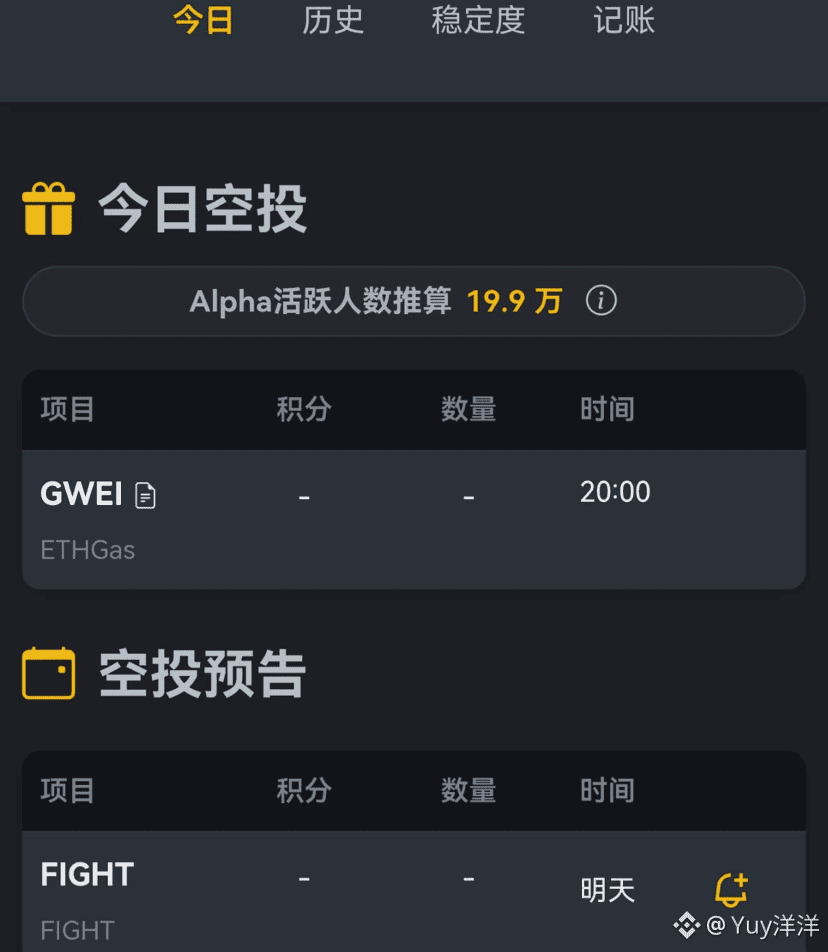Click the 20:00 time for GWEI

(614, 491)
